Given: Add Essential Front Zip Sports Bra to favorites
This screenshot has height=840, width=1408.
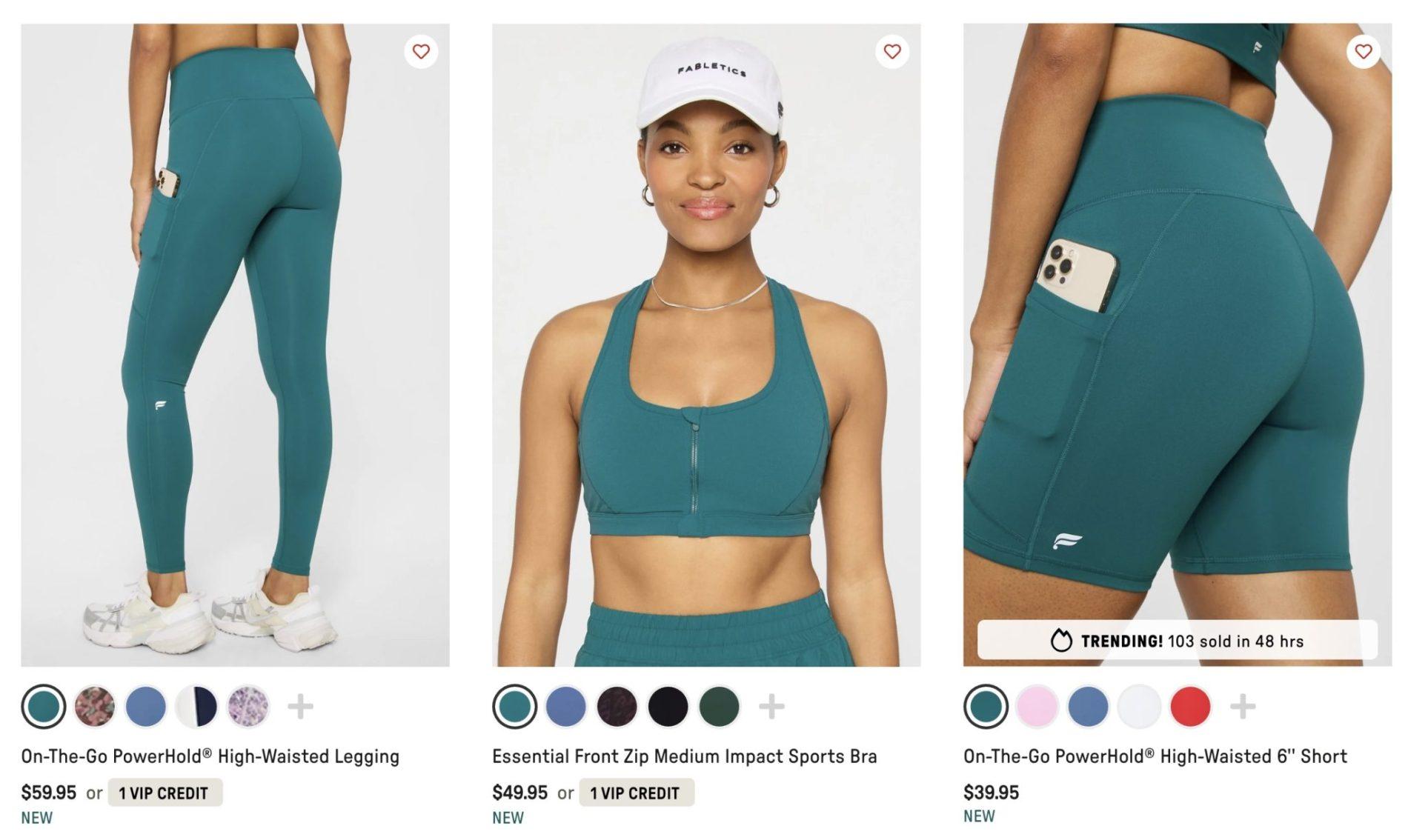Looking at the screenshot, I should click(892, 52).
